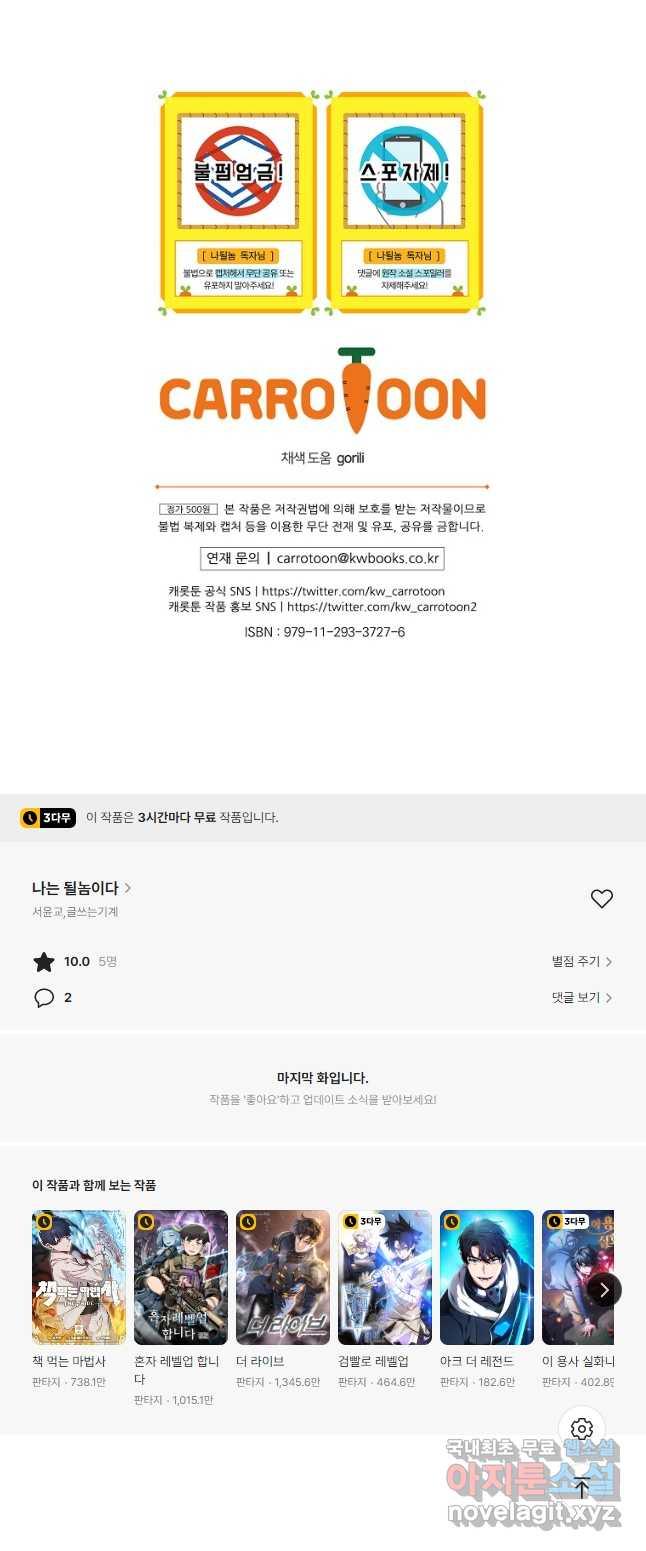Open the 책 먹는 마법사 thumbnail

(79, 1277)
